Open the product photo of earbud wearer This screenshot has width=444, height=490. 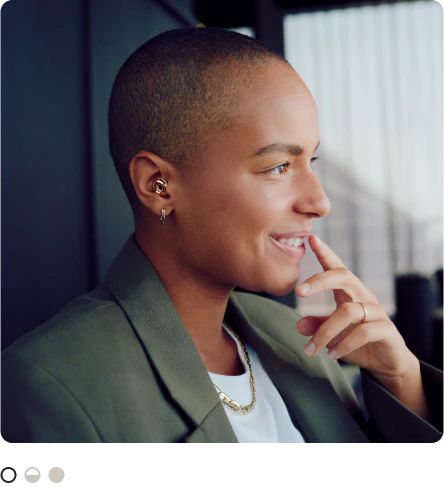point(222,221)
